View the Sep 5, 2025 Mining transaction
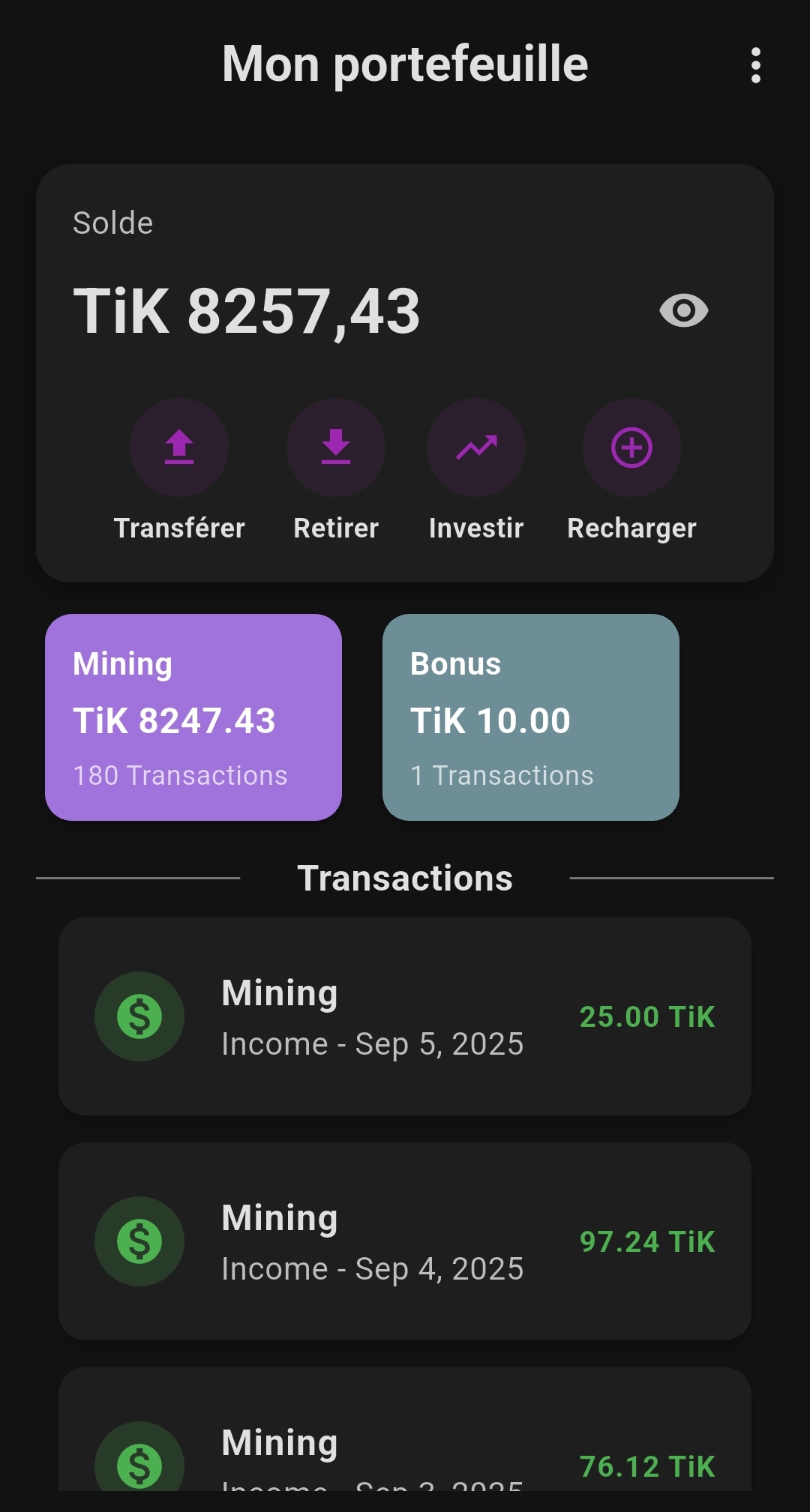This screenshot has width=810, height=1512. pyautogui.click(x=405, y=1016)
